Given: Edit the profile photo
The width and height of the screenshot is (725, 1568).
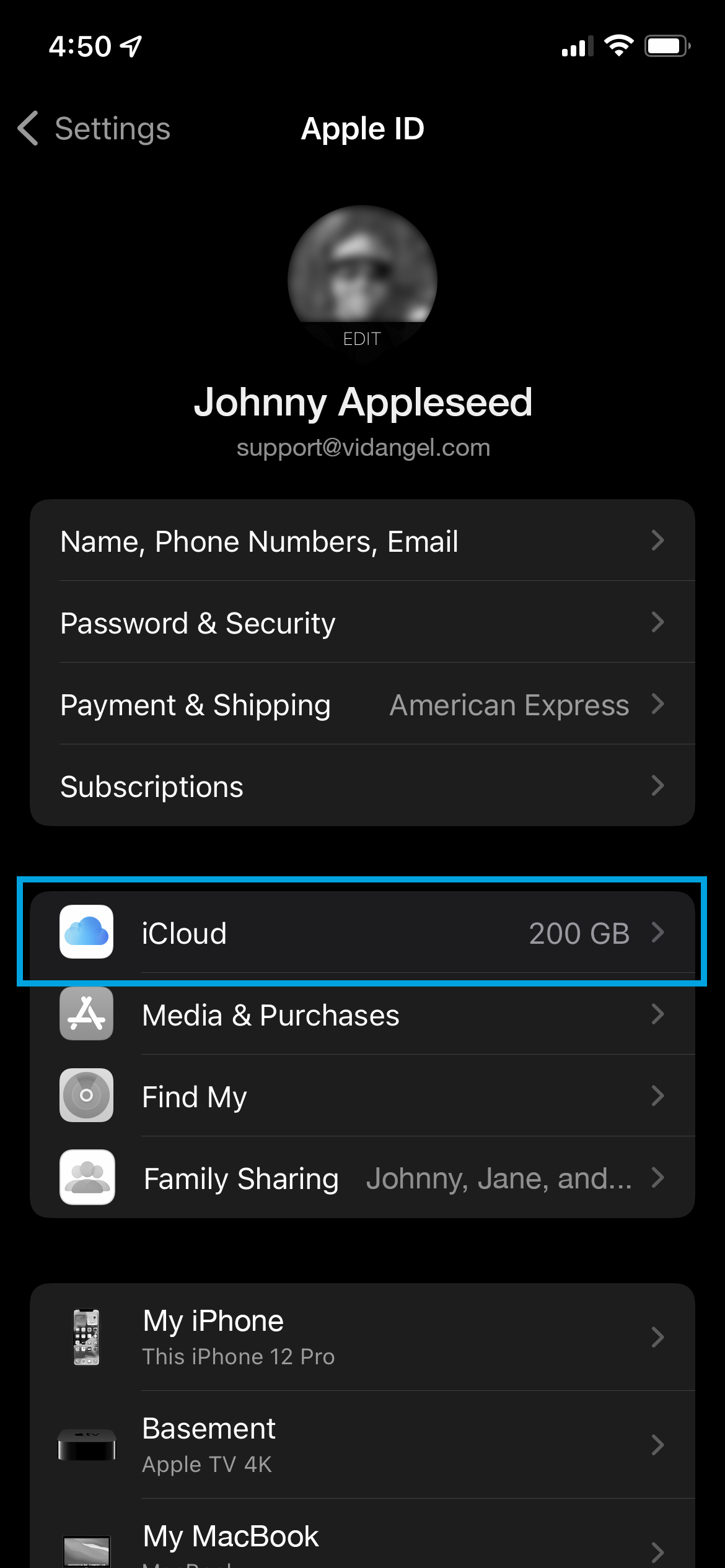Looking at the screenshot, I should (x=362, y=339).
